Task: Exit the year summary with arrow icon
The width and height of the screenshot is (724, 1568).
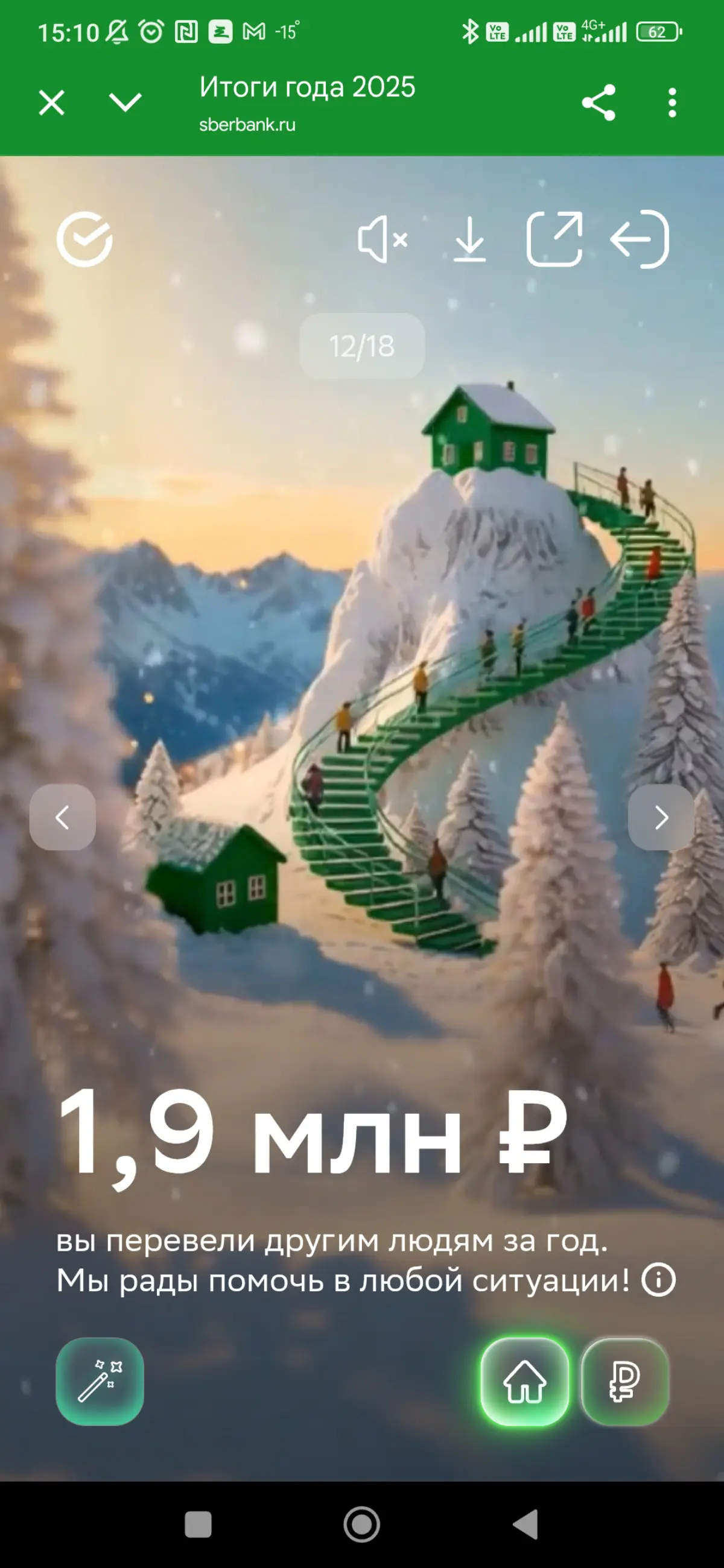Action: coord(640,239)
